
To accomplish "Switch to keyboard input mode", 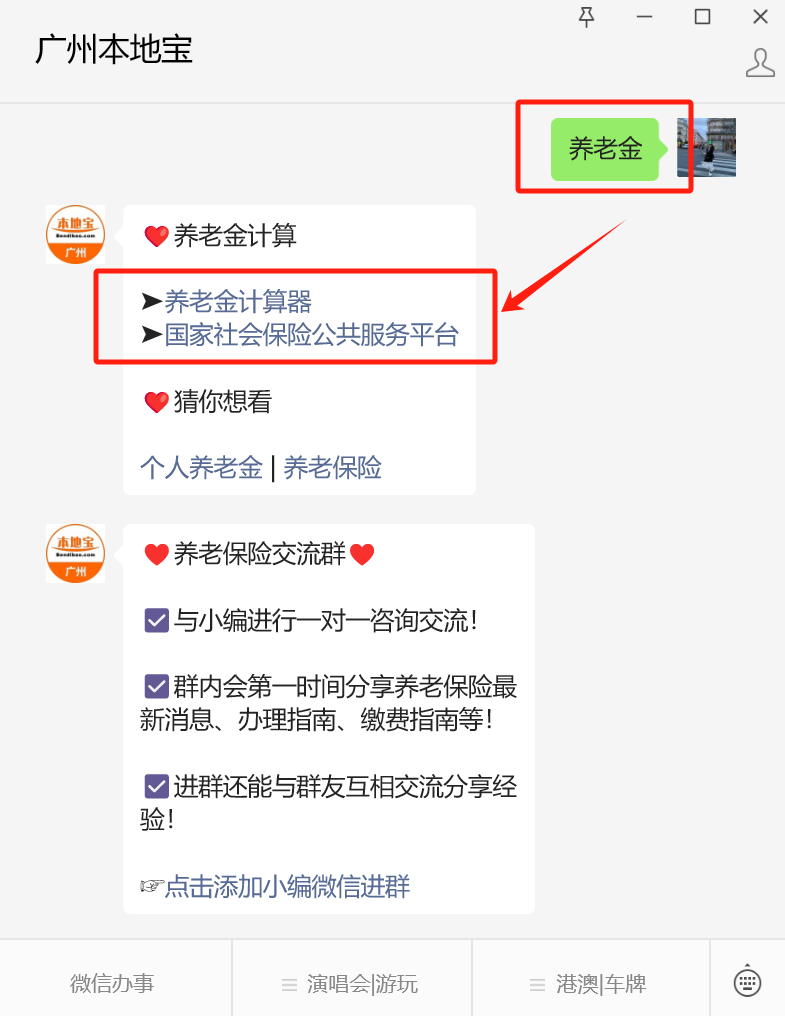I will [748, 981].
